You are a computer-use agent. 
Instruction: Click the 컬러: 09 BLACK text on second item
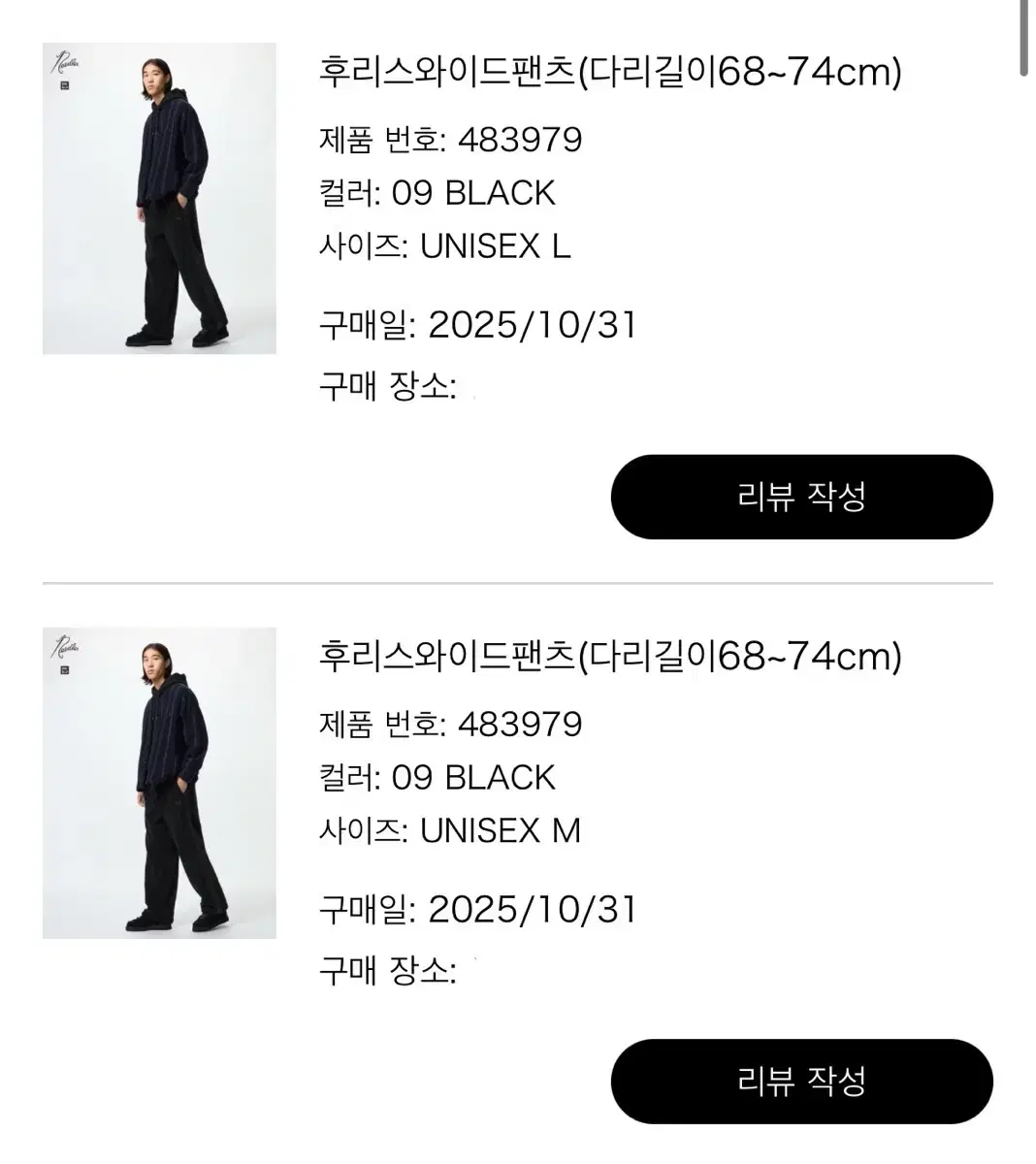tap(437, 776)
